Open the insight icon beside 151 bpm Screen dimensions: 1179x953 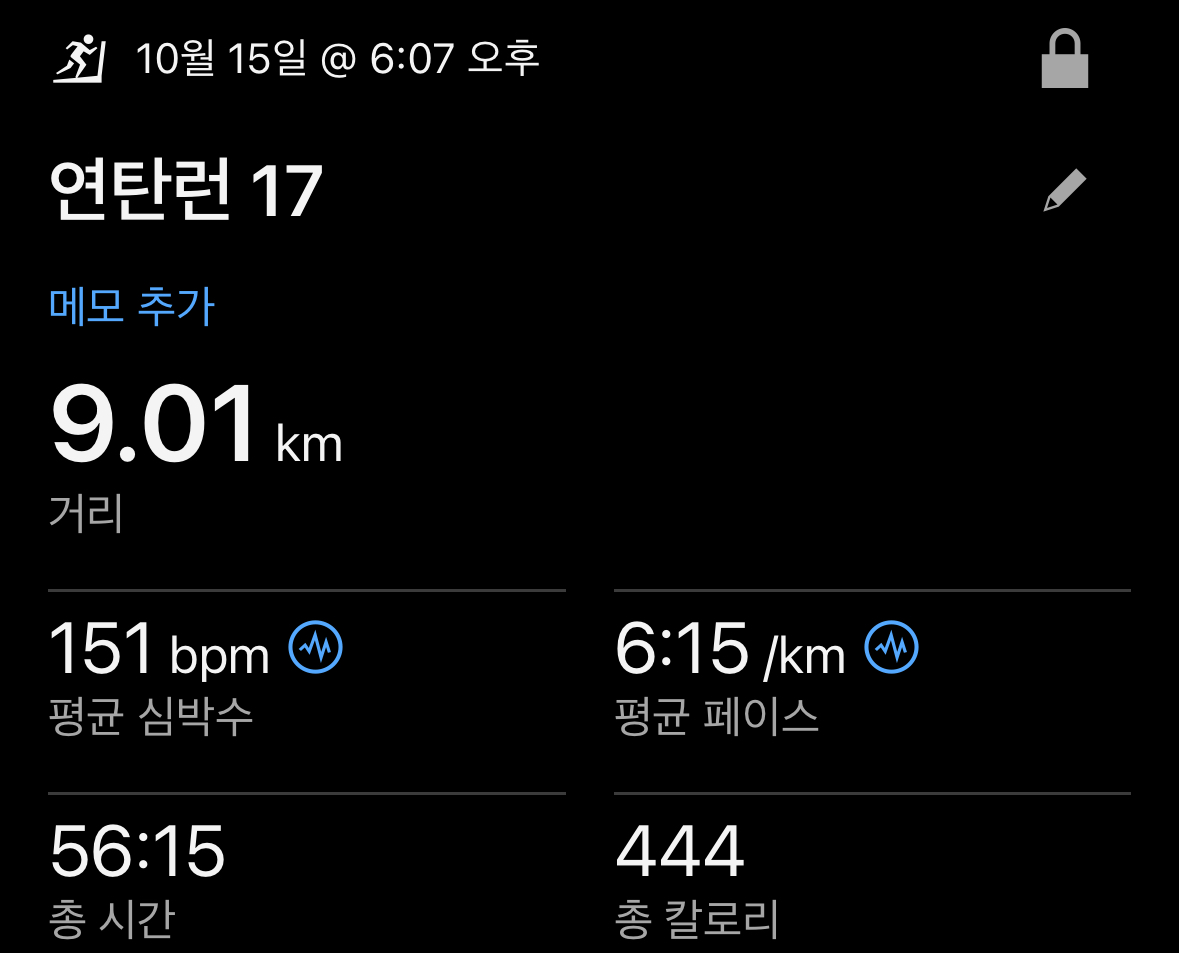point(316,648)
